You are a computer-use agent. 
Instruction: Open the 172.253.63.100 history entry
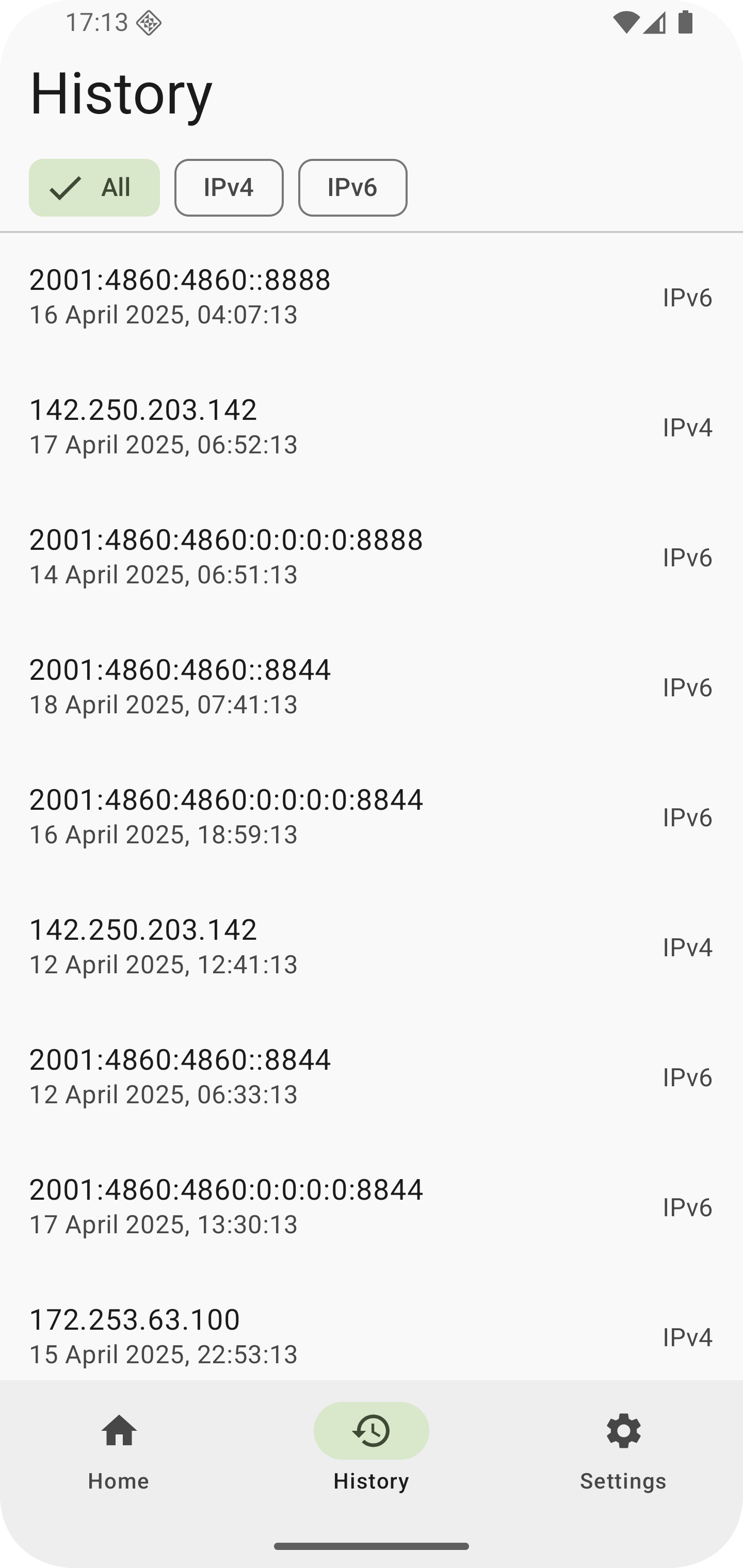coord(370,1335)
